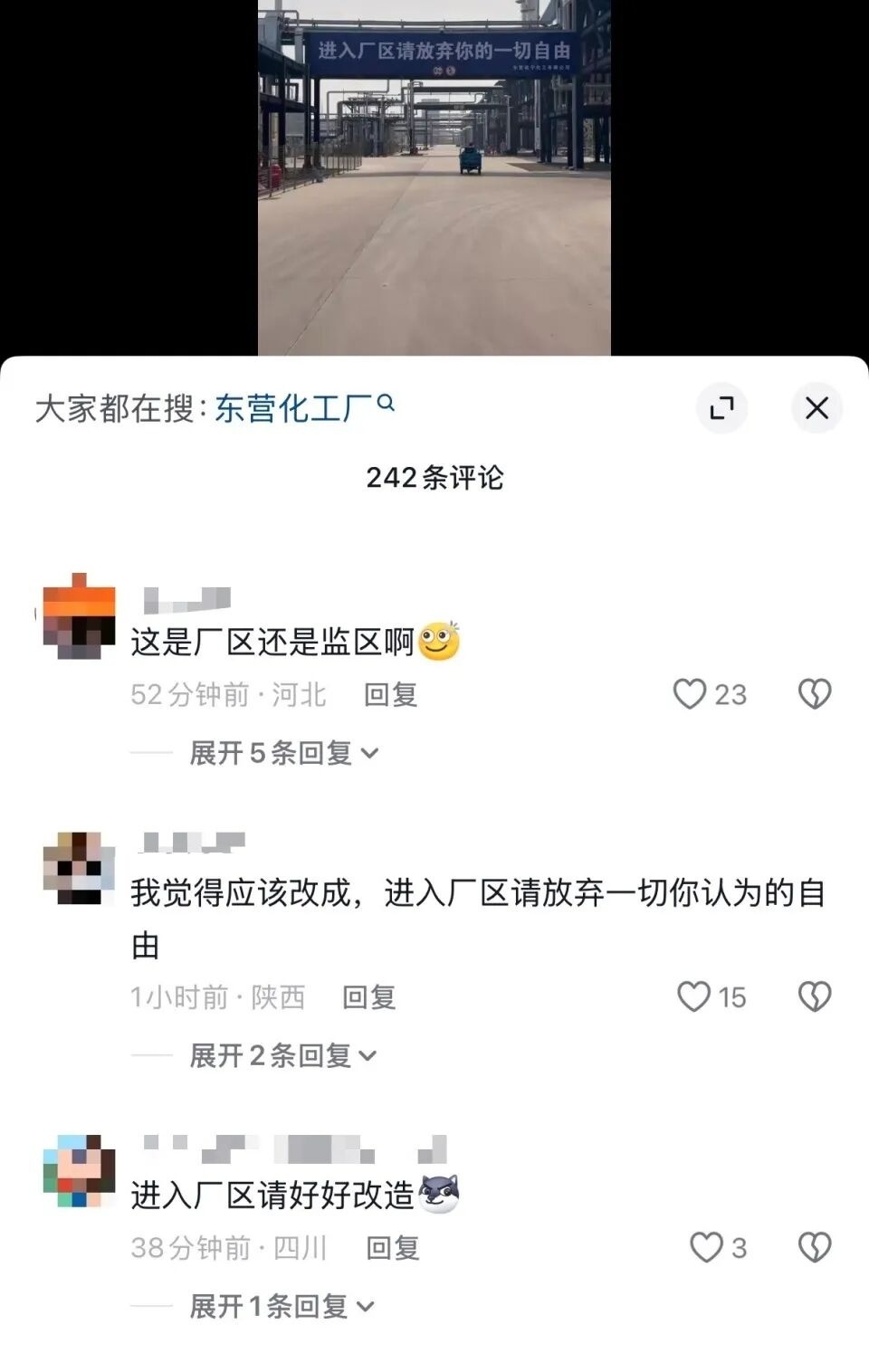Viewport: 869px width, 1372px height.
Task: Close the comments panel
Action: pos(816,409)
